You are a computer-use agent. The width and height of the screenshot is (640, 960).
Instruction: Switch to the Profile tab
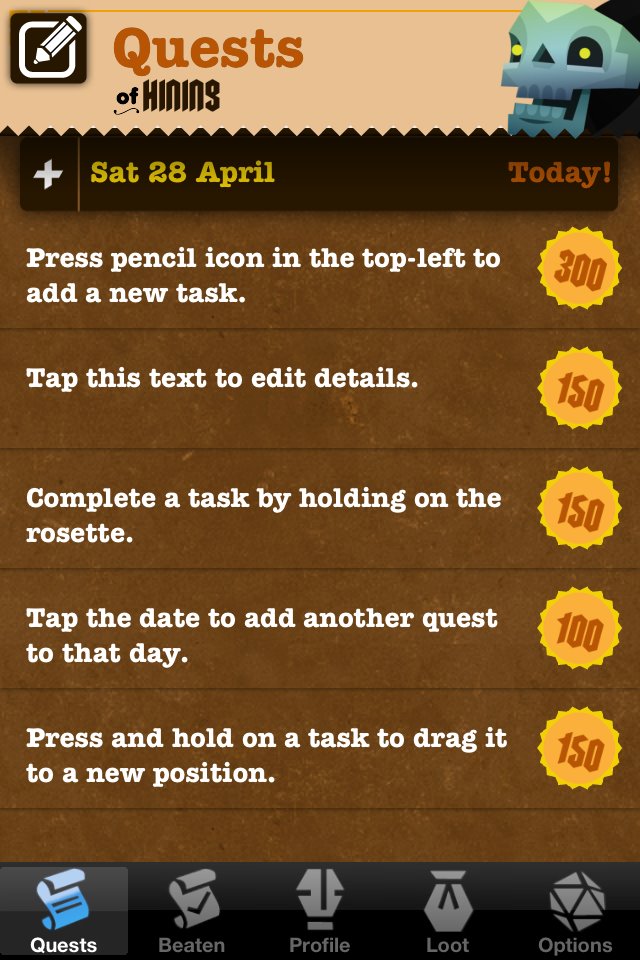coord(320,912)
